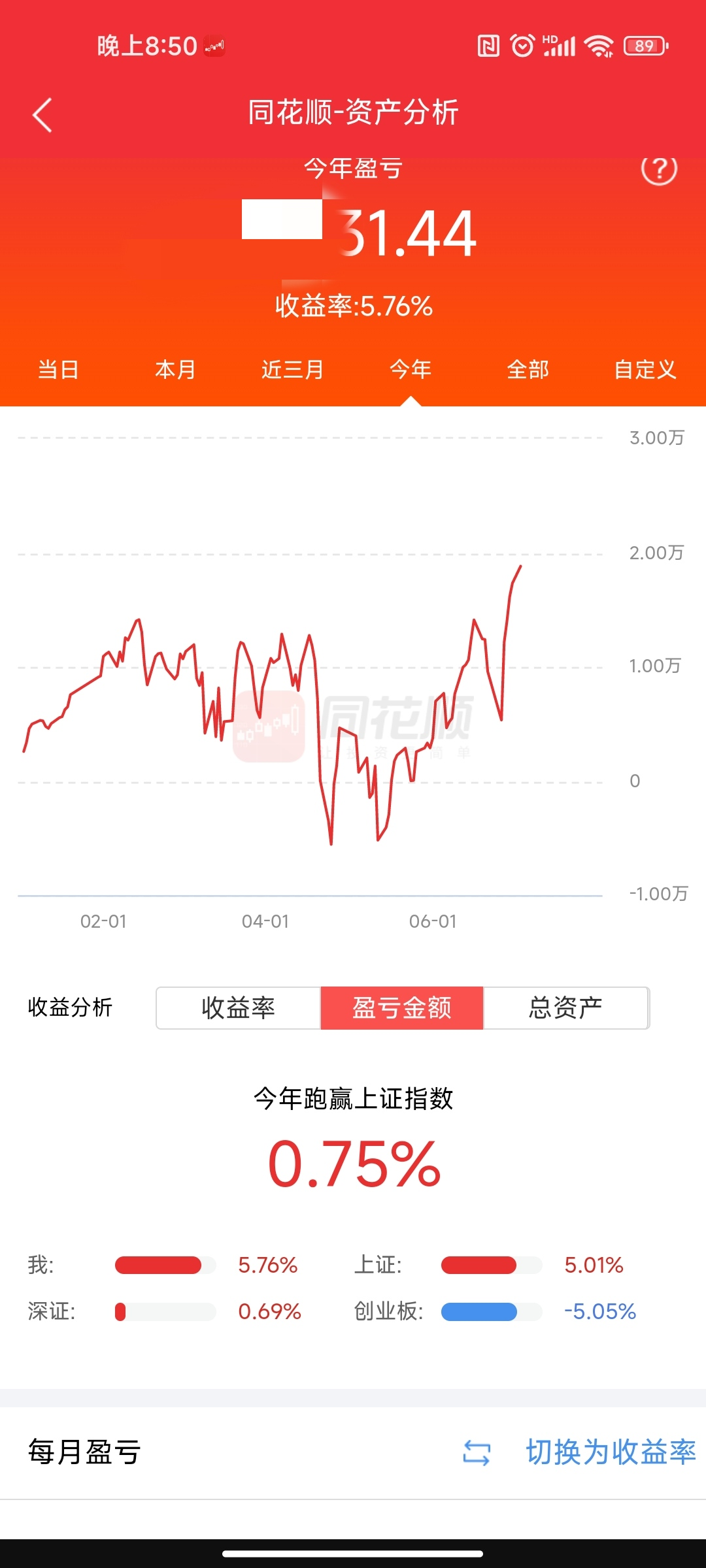Switch chart to 总资产
706x1568 pixels.
point(565,1008)
